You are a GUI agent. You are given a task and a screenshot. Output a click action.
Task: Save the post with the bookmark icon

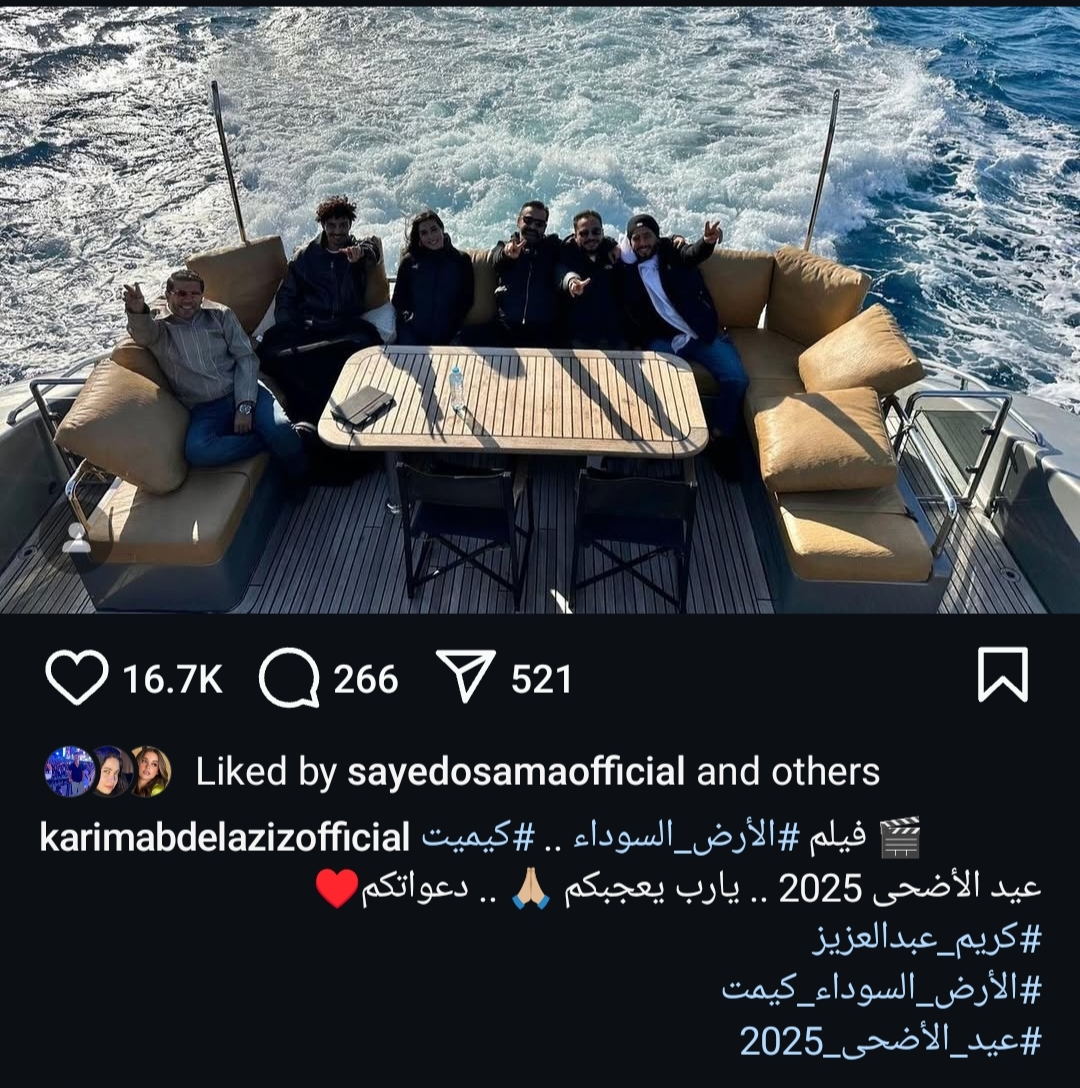(1002, 675)
